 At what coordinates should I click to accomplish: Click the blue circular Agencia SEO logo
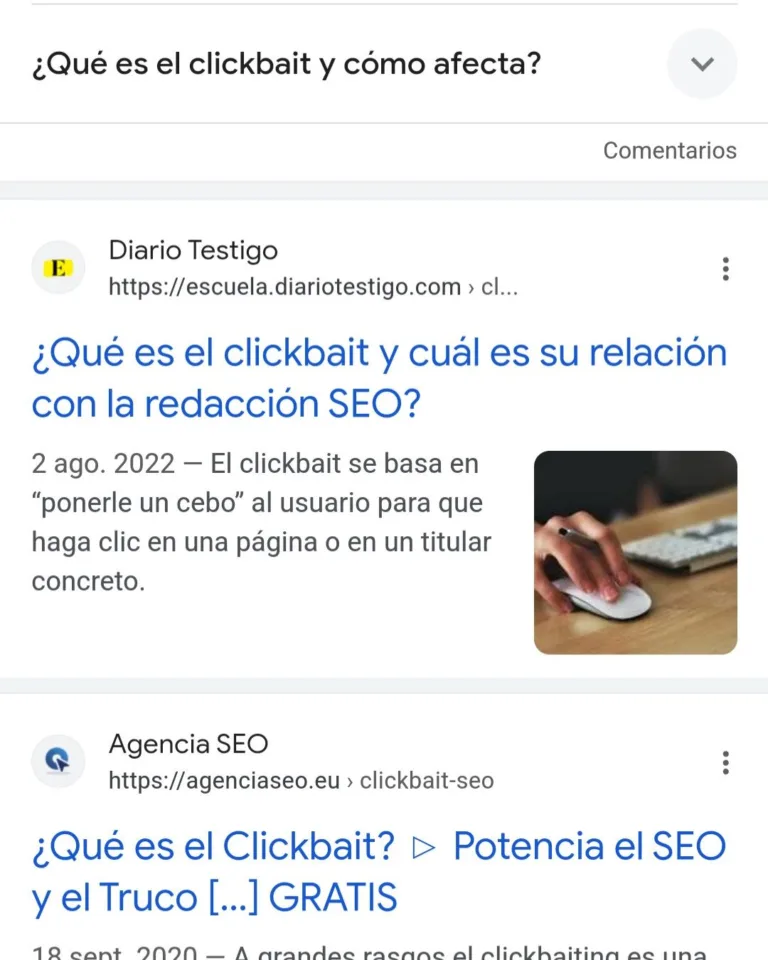click(x=58, y=762)
